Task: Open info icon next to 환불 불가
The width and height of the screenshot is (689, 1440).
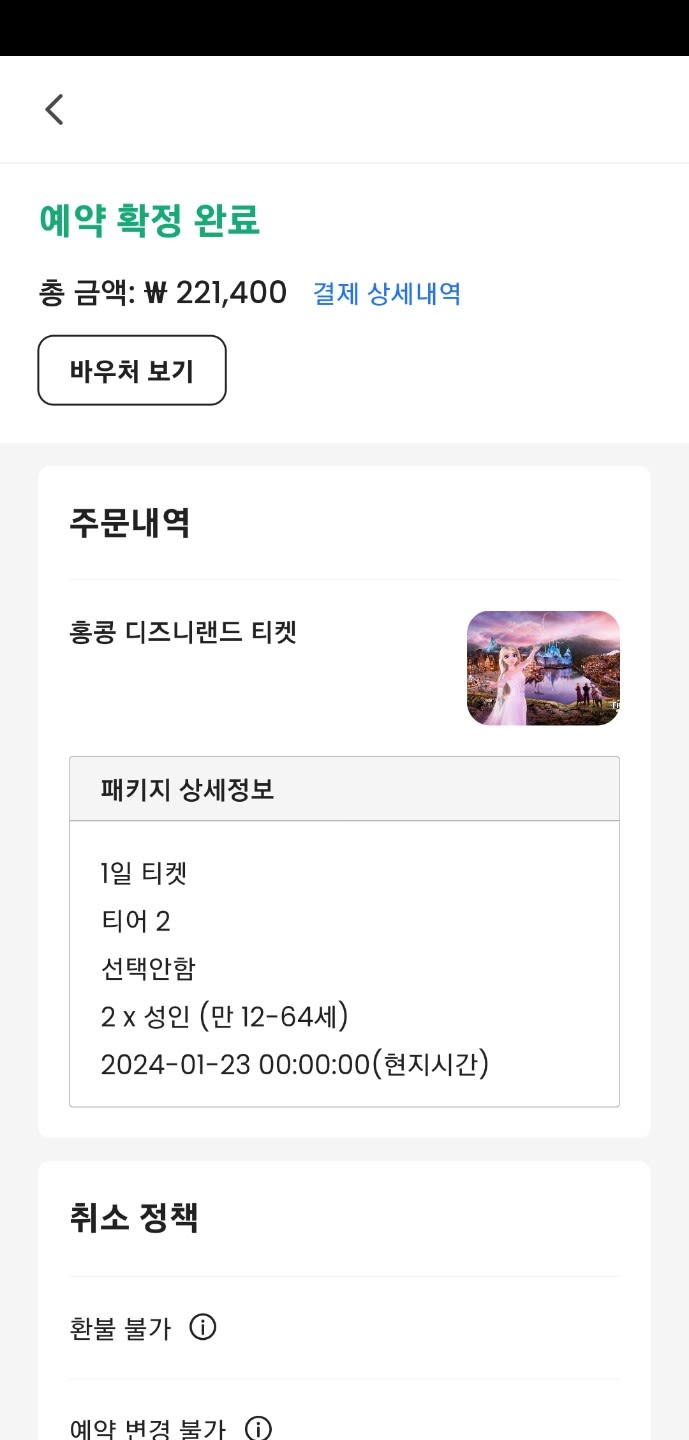Action: (203, 1328)
